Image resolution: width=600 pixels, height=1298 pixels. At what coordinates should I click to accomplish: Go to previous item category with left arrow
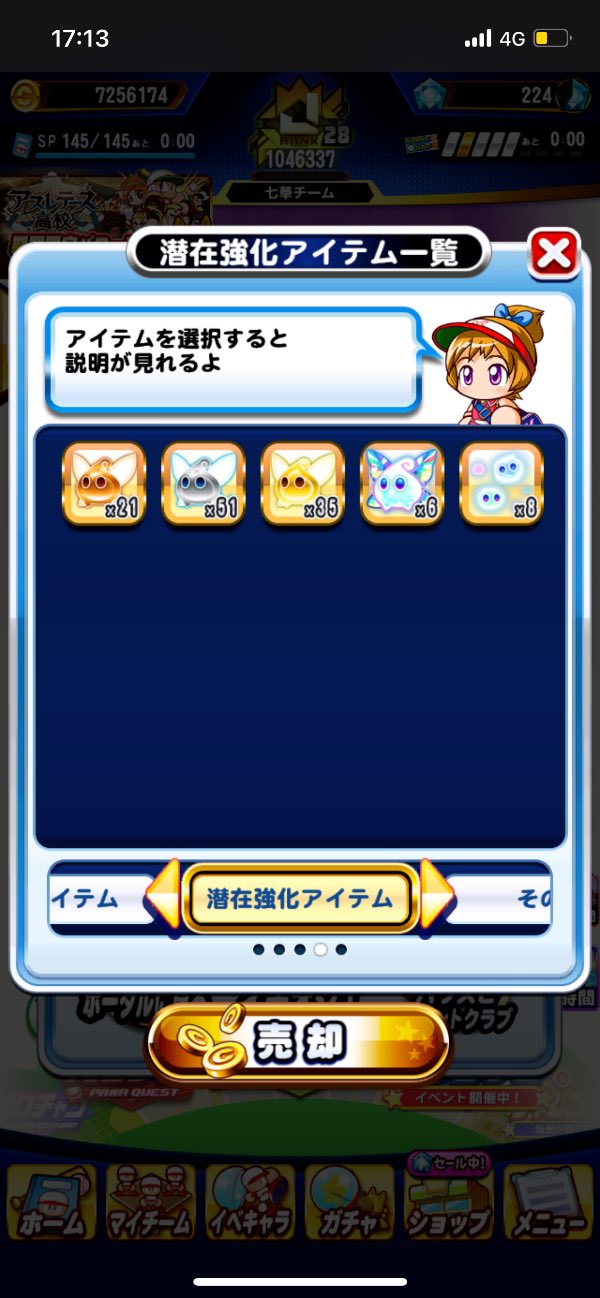coord(165,897)
